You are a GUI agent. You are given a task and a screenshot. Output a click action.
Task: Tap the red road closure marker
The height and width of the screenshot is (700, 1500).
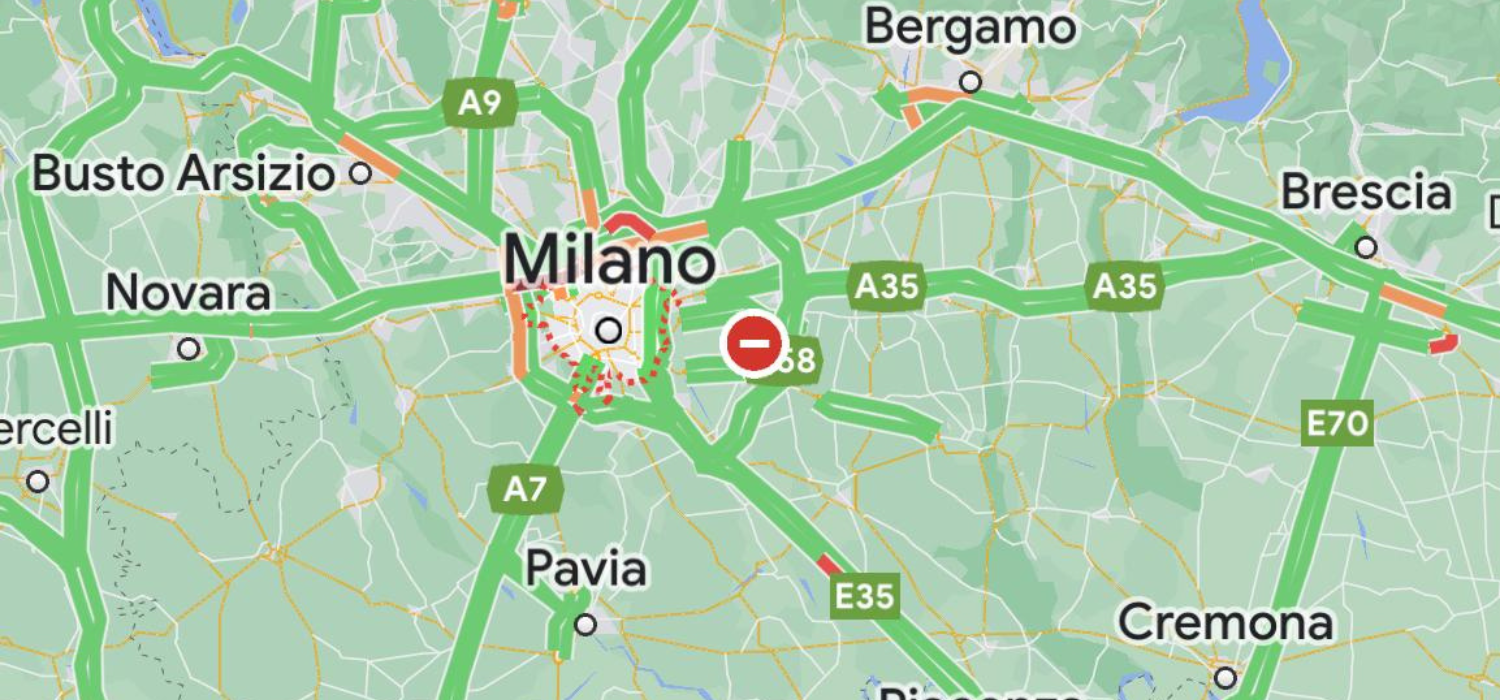tap(755, 344)
